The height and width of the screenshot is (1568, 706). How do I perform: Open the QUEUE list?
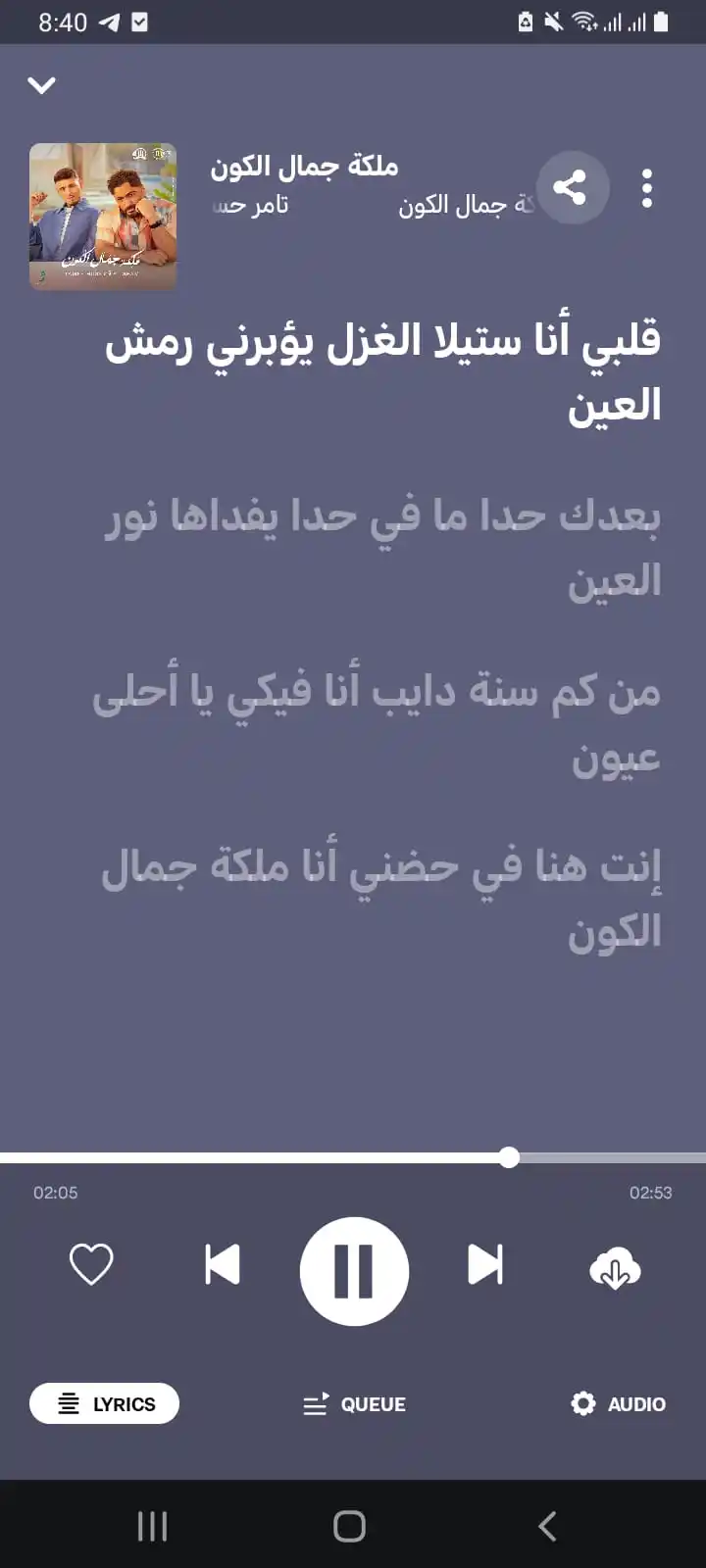[x=354, y=1404]
